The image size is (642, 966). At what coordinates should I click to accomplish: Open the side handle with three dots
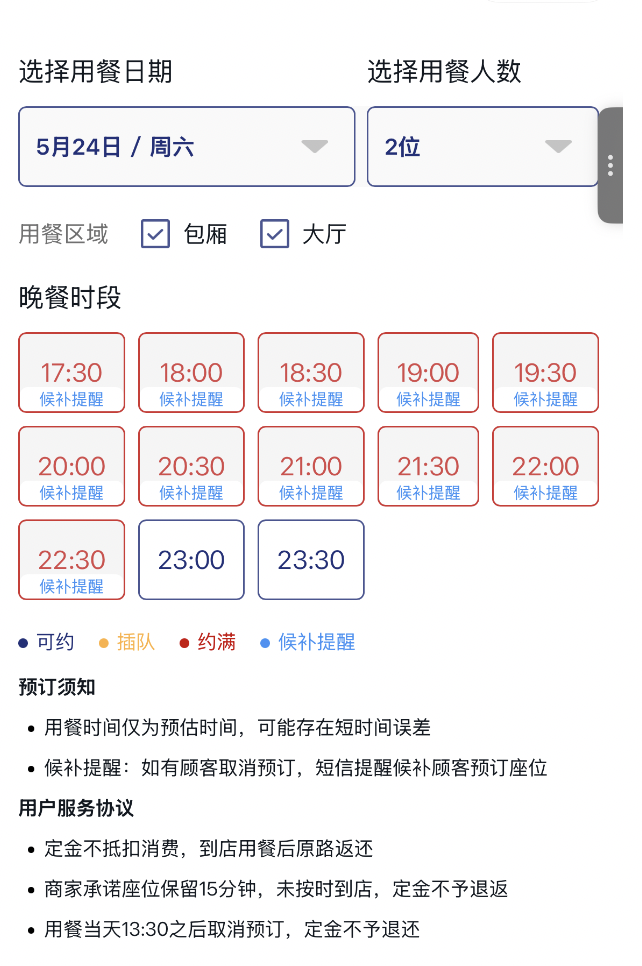(610, 165)
